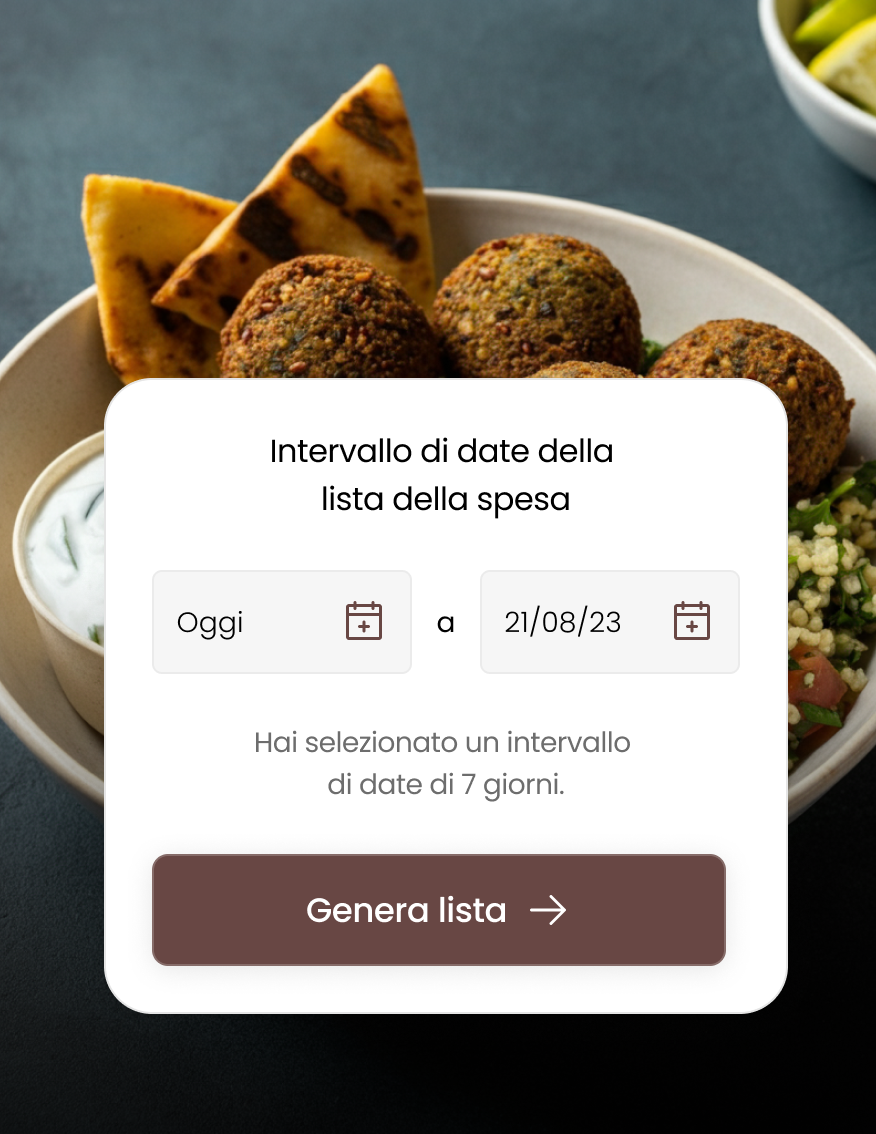Open the calendar picker for the start date

(365, 621)
